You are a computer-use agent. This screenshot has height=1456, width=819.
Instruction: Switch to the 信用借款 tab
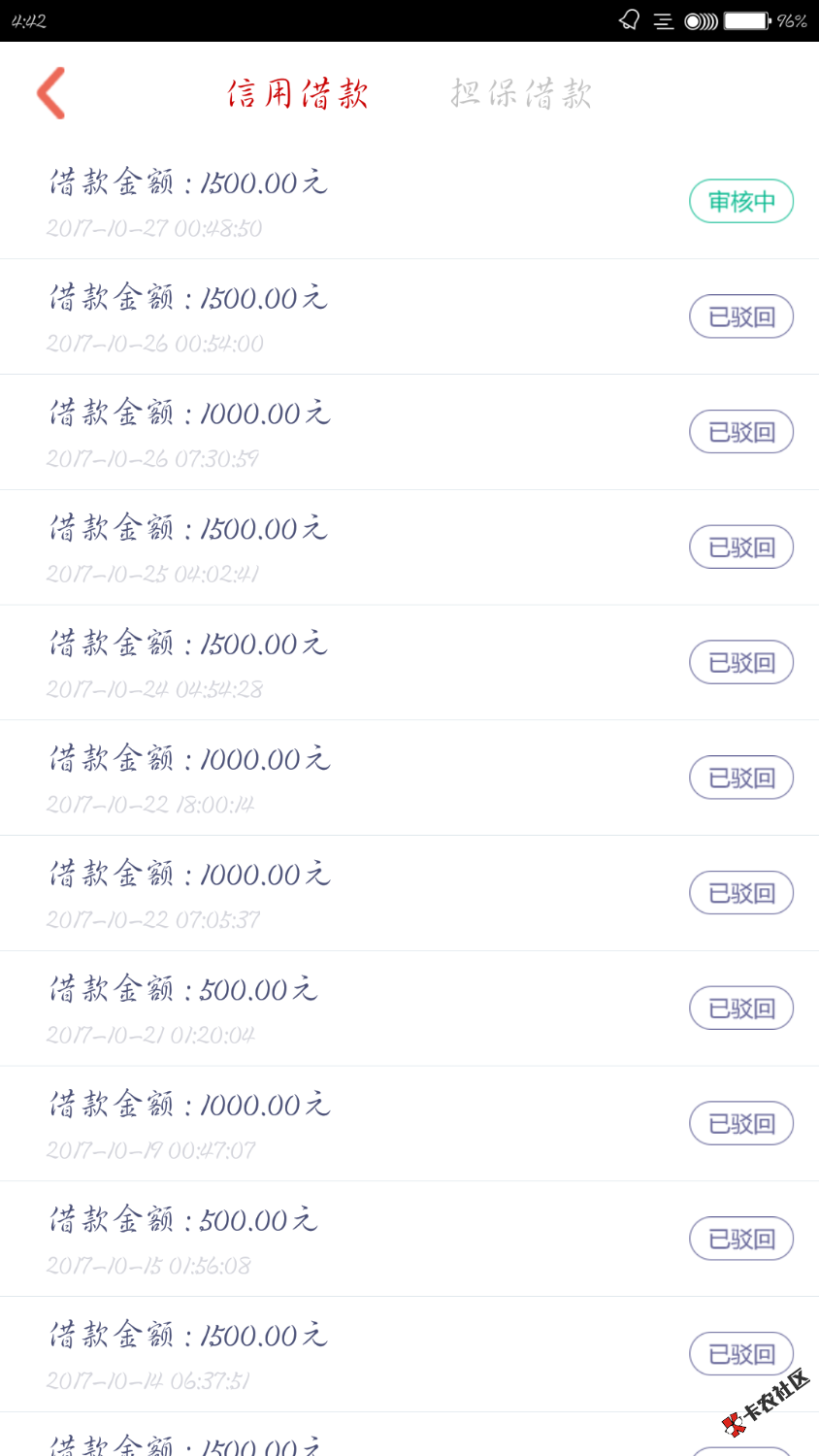(x=298, y=94)
